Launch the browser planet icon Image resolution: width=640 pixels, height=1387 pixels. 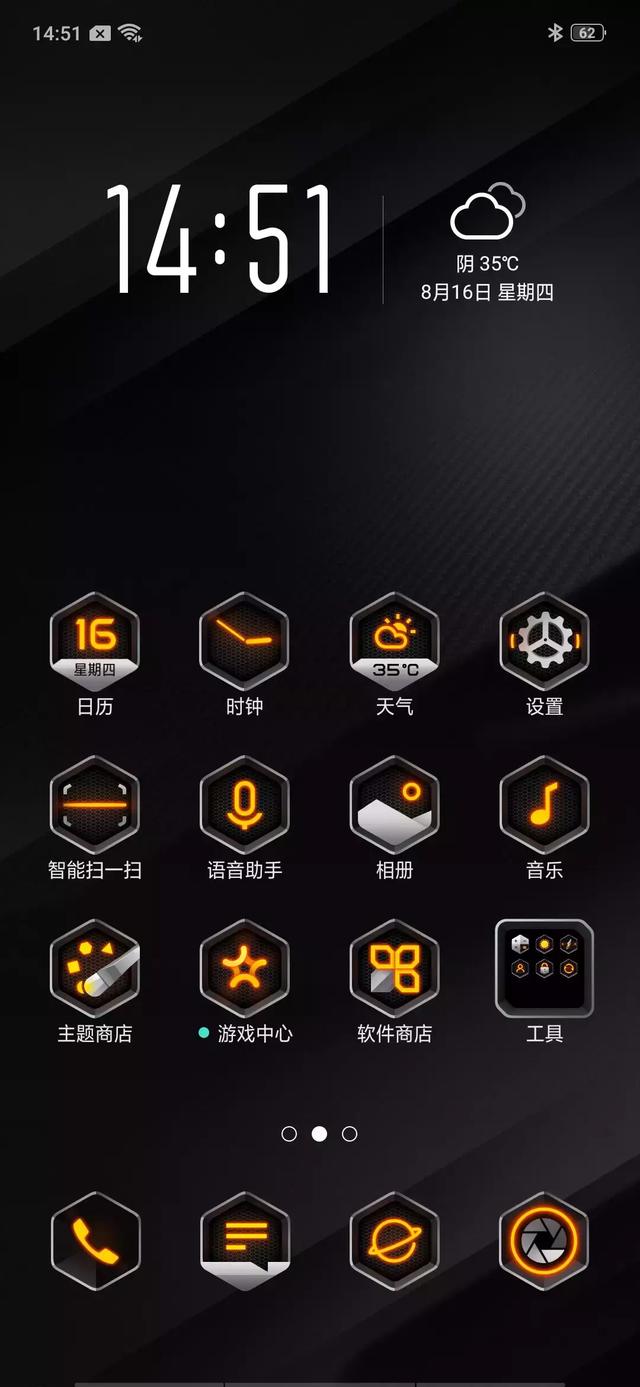click(x=394, y=1241)
